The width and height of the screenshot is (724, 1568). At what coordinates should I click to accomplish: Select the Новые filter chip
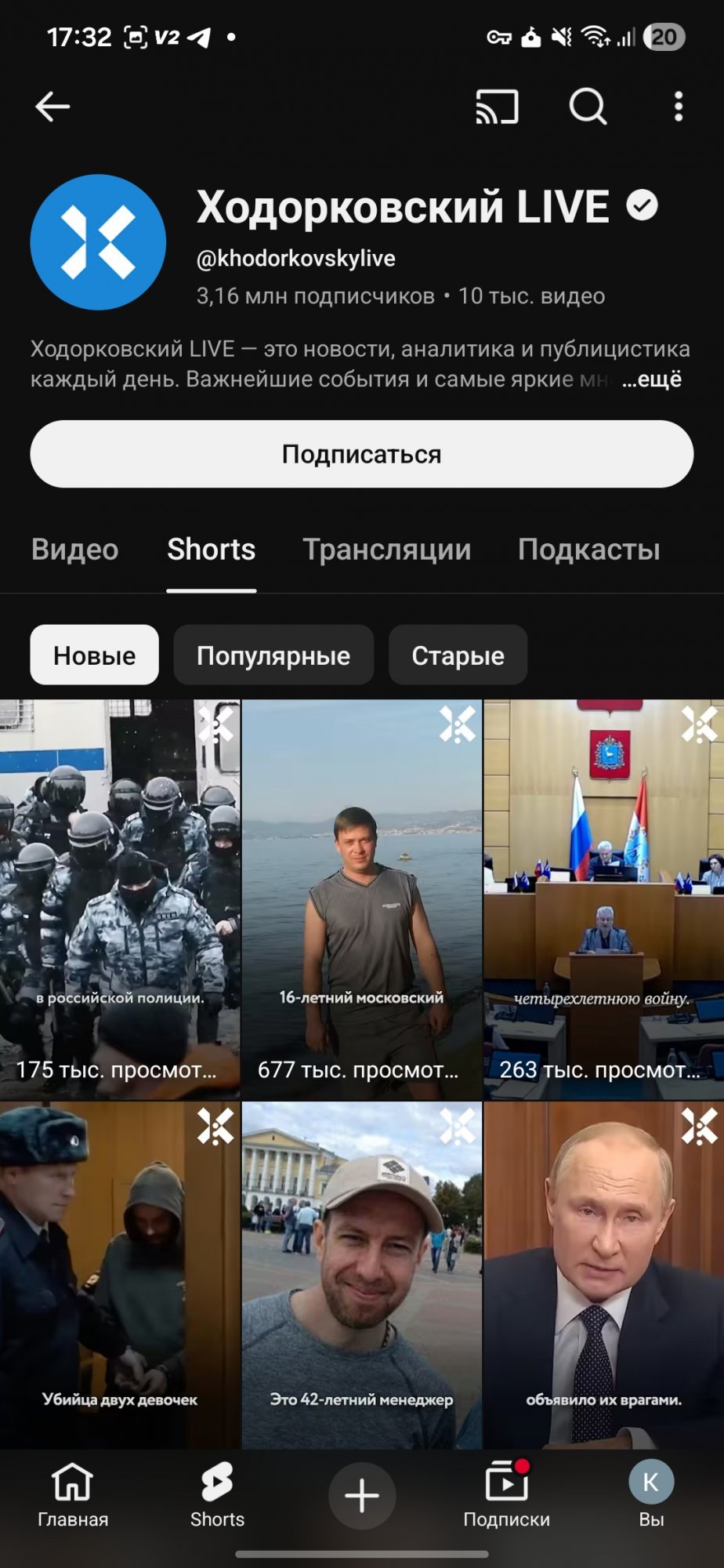[x=93, y=655]
